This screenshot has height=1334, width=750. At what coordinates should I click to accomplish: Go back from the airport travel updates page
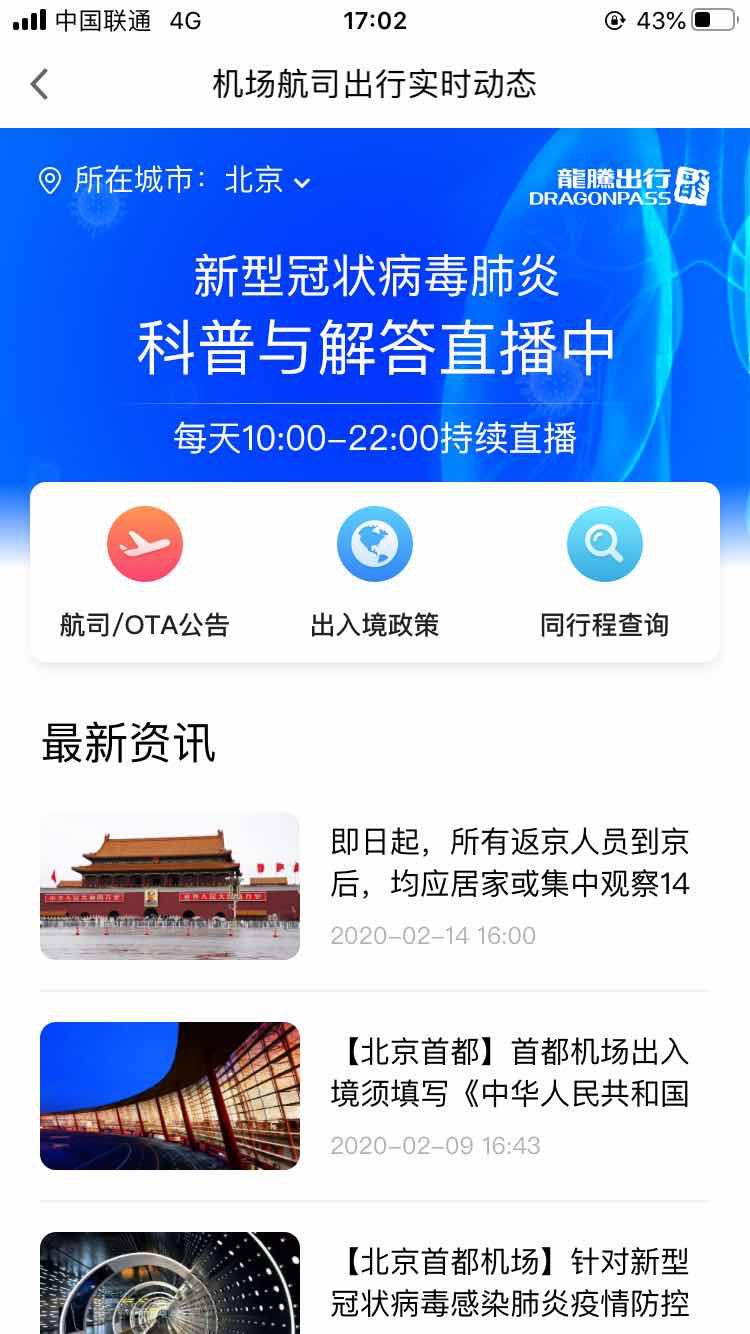click(40, 84)
